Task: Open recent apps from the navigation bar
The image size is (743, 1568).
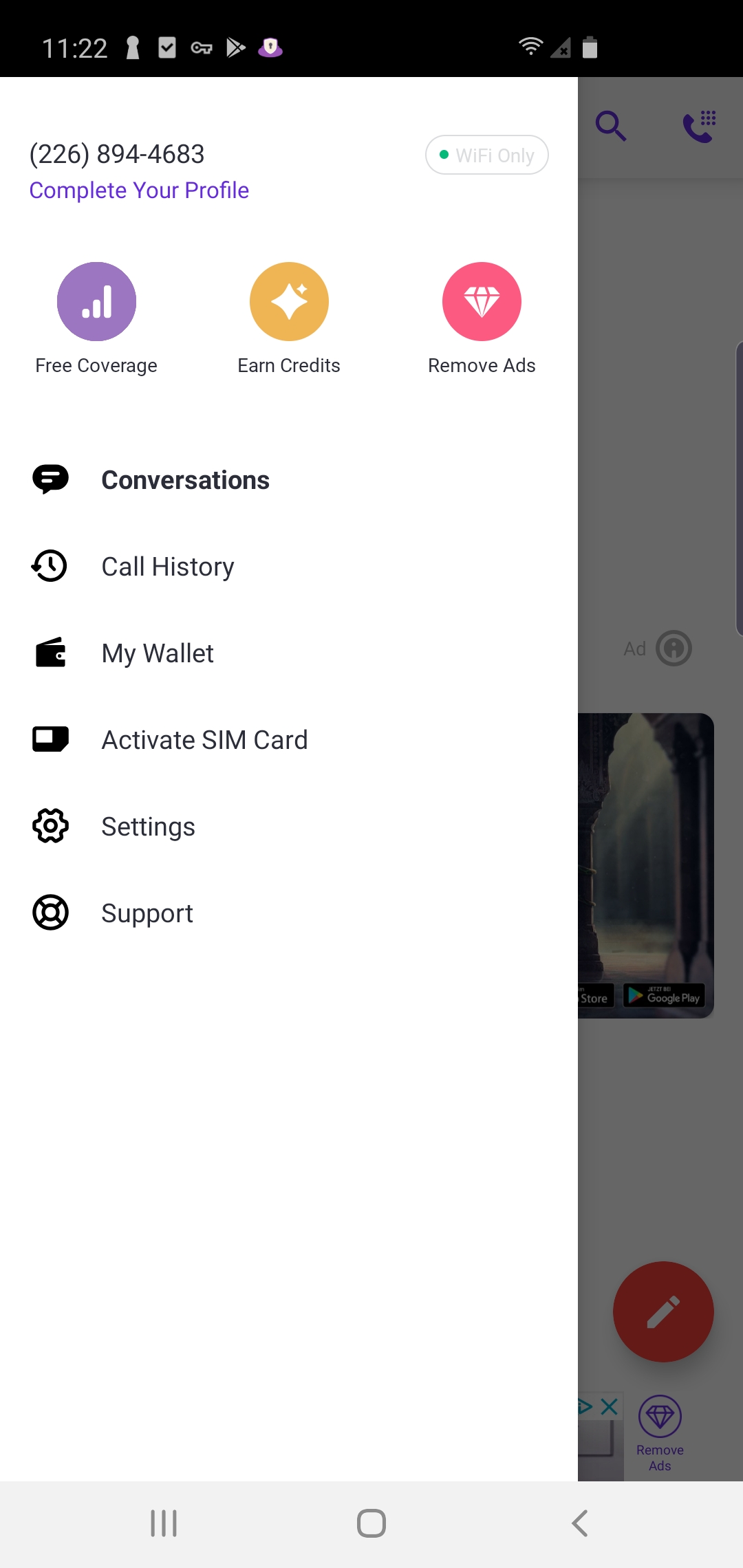Action: pyautogui.click(x=164, y=1523)
